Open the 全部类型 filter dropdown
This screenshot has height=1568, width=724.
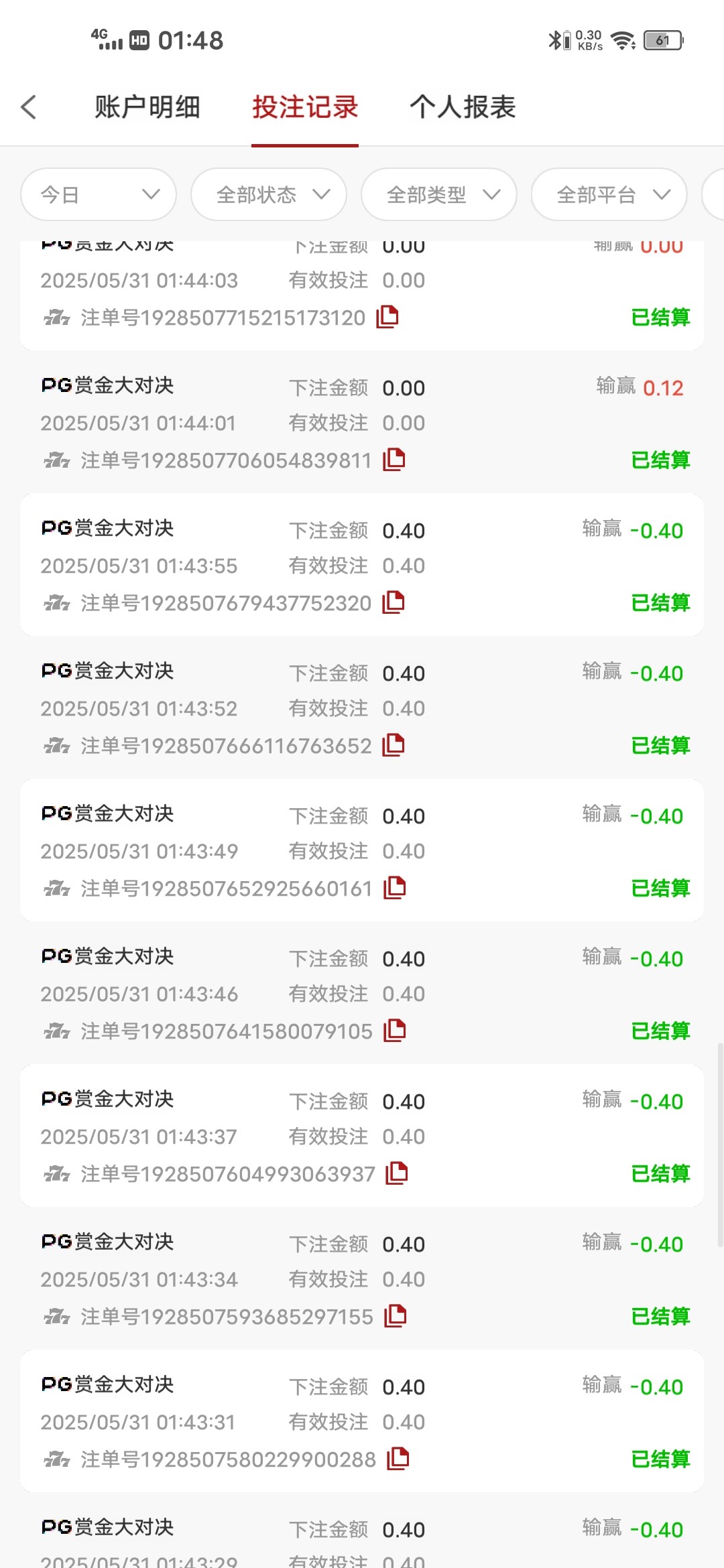(x=439, y=195)
